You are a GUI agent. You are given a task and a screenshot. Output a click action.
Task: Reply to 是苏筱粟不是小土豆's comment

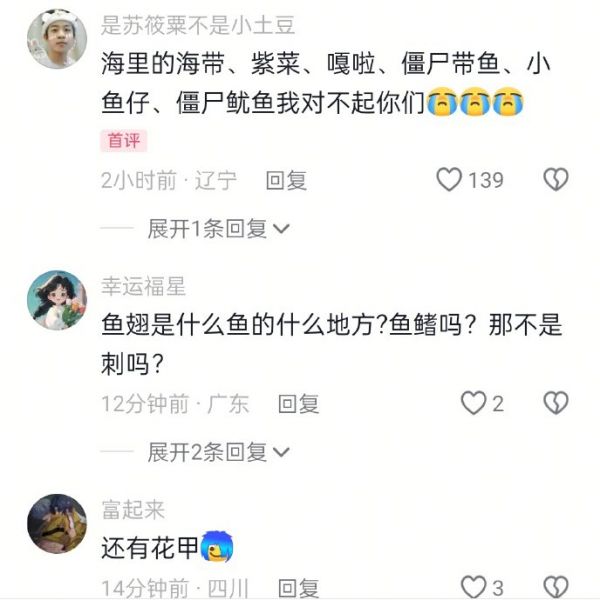[x=286, y=181]
